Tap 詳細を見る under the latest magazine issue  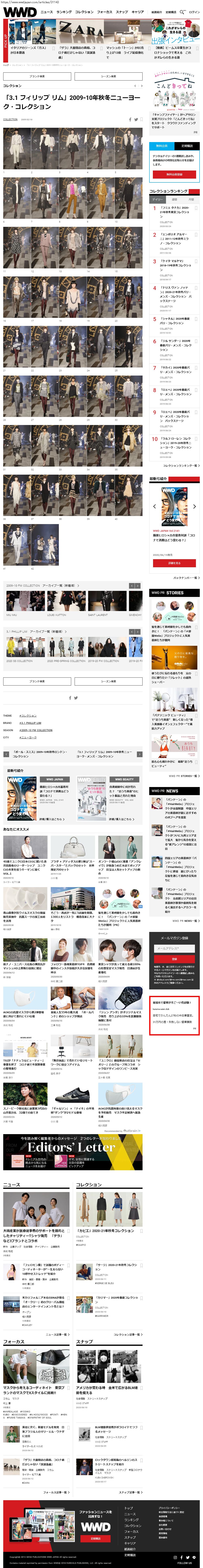[174, 563]
